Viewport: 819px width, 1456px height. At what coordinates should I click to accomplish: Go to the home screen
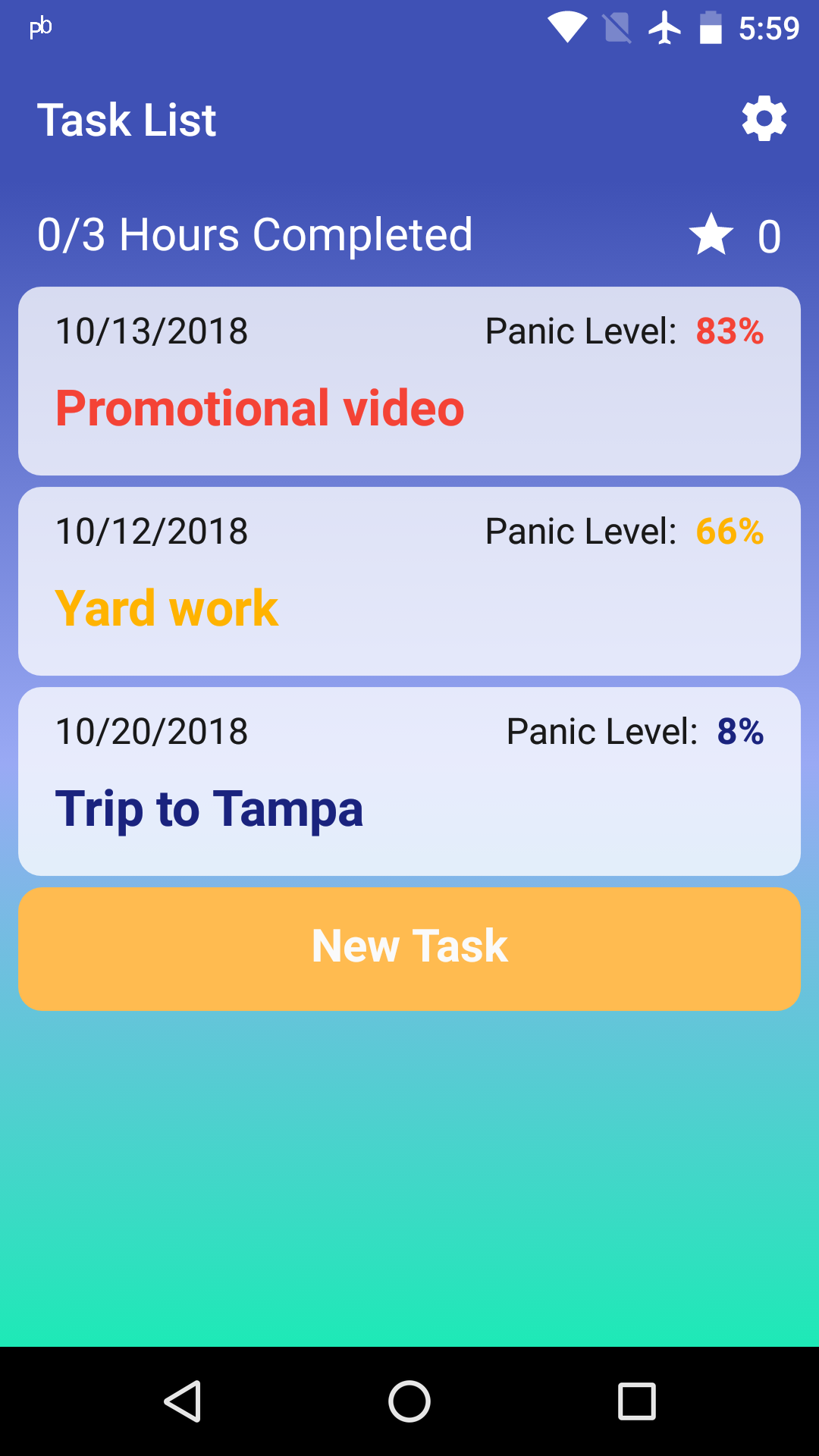pos(409,1401)
